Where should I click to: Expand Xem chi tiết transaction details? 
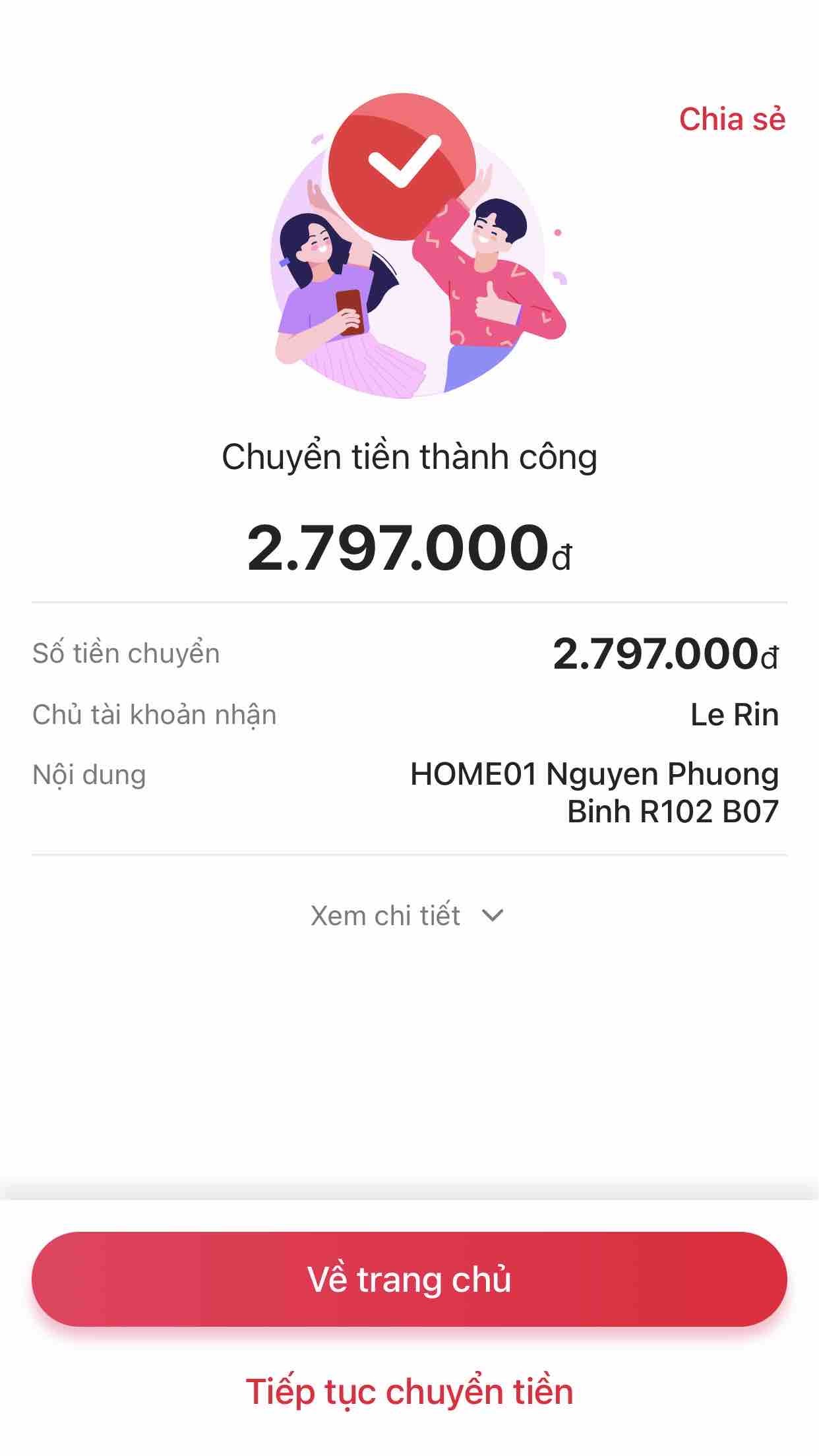pyautogui.click(x=408, y=916)
